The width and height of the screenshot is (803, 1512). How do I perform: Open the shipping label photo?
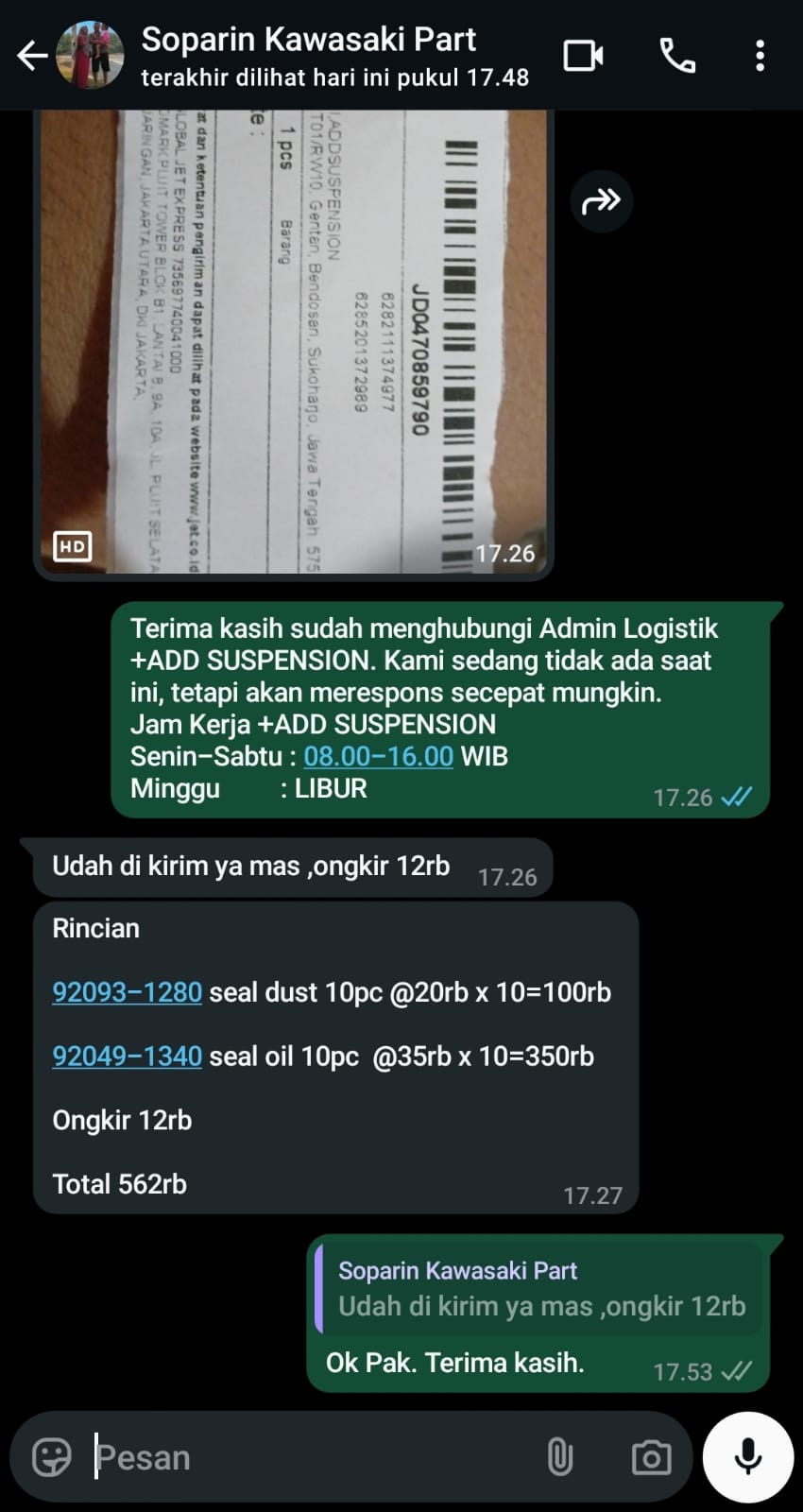pos(293,340)
